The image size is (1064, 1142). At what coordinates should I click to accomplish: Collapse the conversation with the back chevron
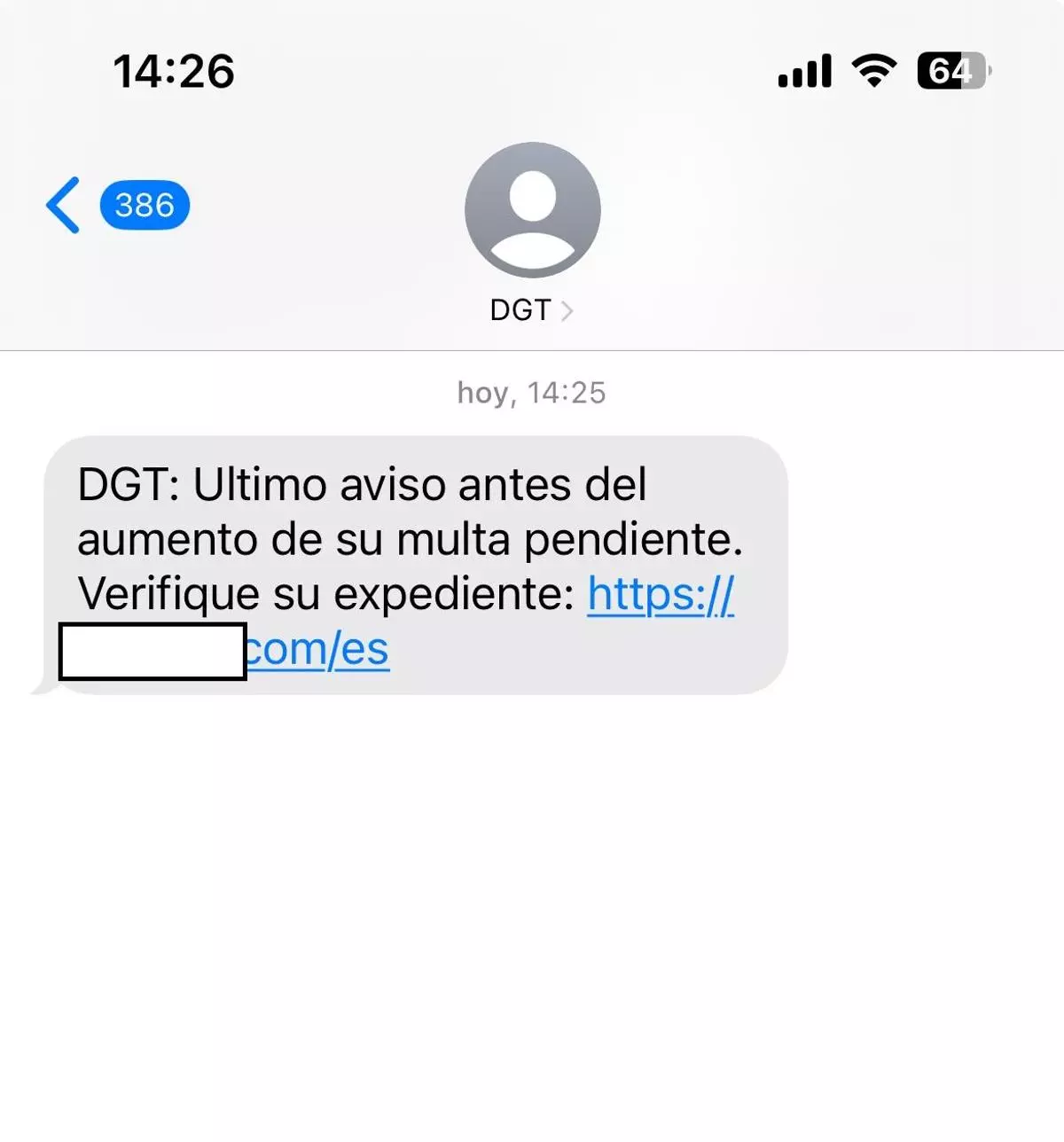[62, 205]
